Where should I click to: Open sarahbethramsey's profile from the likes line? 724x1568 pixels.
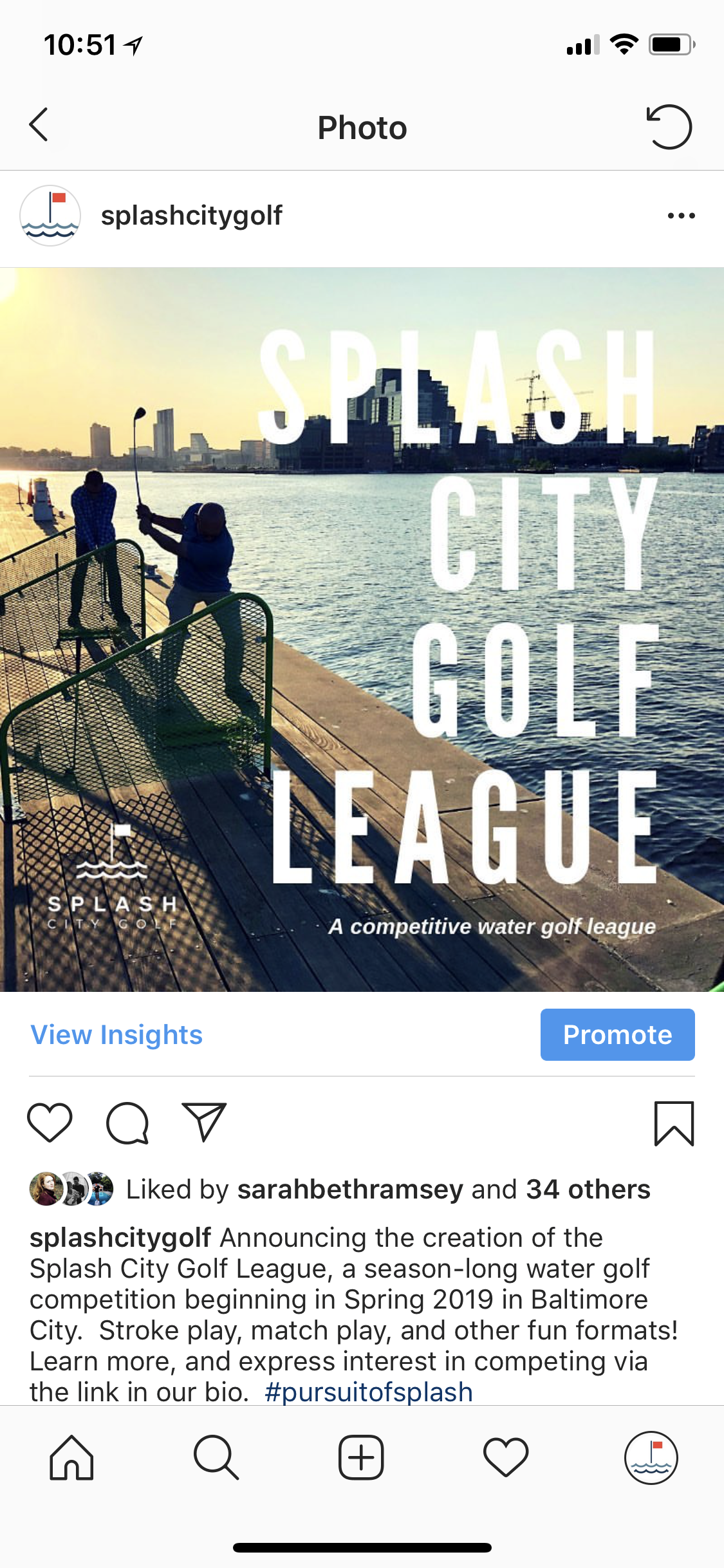[x=350, y=1190]
